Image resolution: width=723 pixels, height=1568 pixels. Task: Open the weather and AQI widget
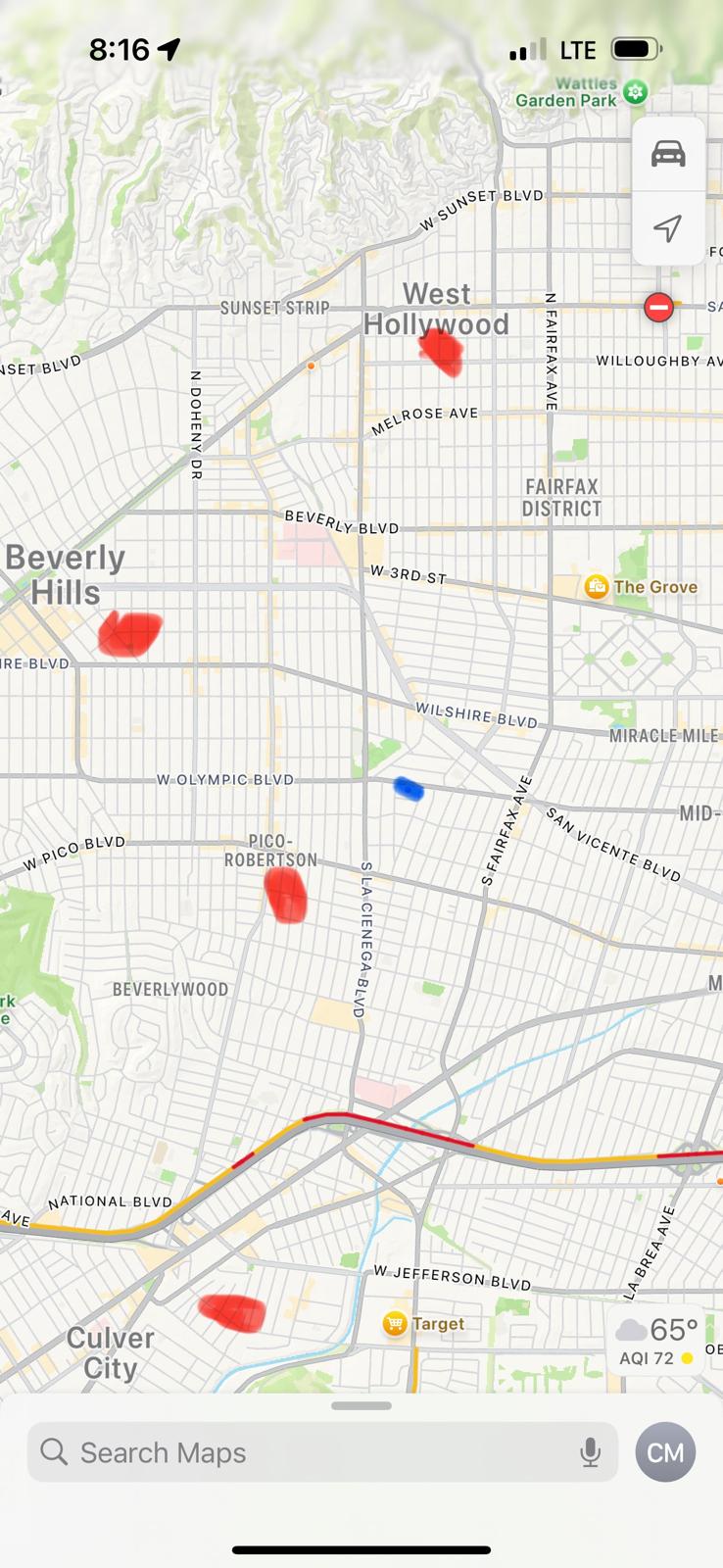click(656, 1340)
